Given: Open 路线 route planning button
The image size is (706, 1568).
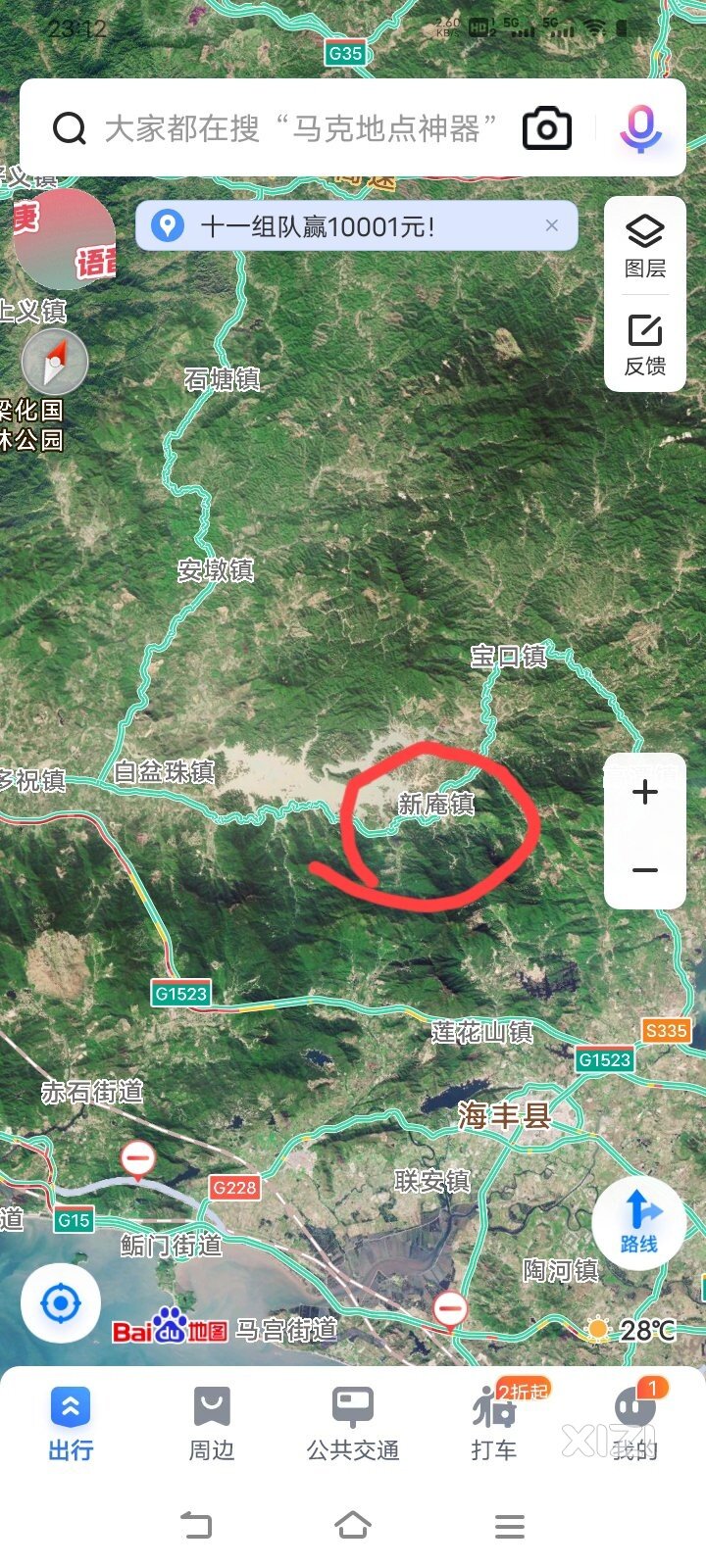Looking at the screenshot, I should (x=638, y=1222).
